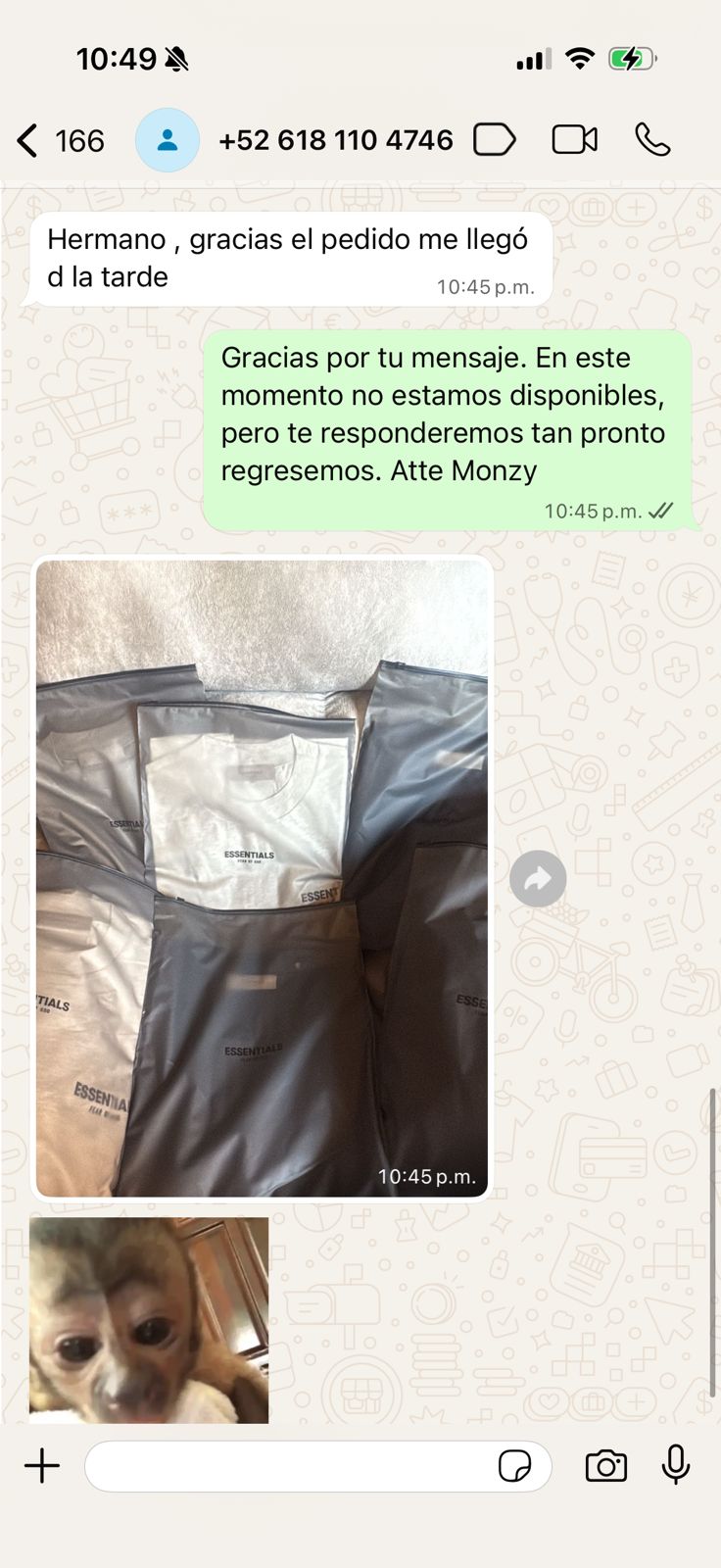Open the camera
Viewport: 721px width, 1568px height.
(606, 1466)
